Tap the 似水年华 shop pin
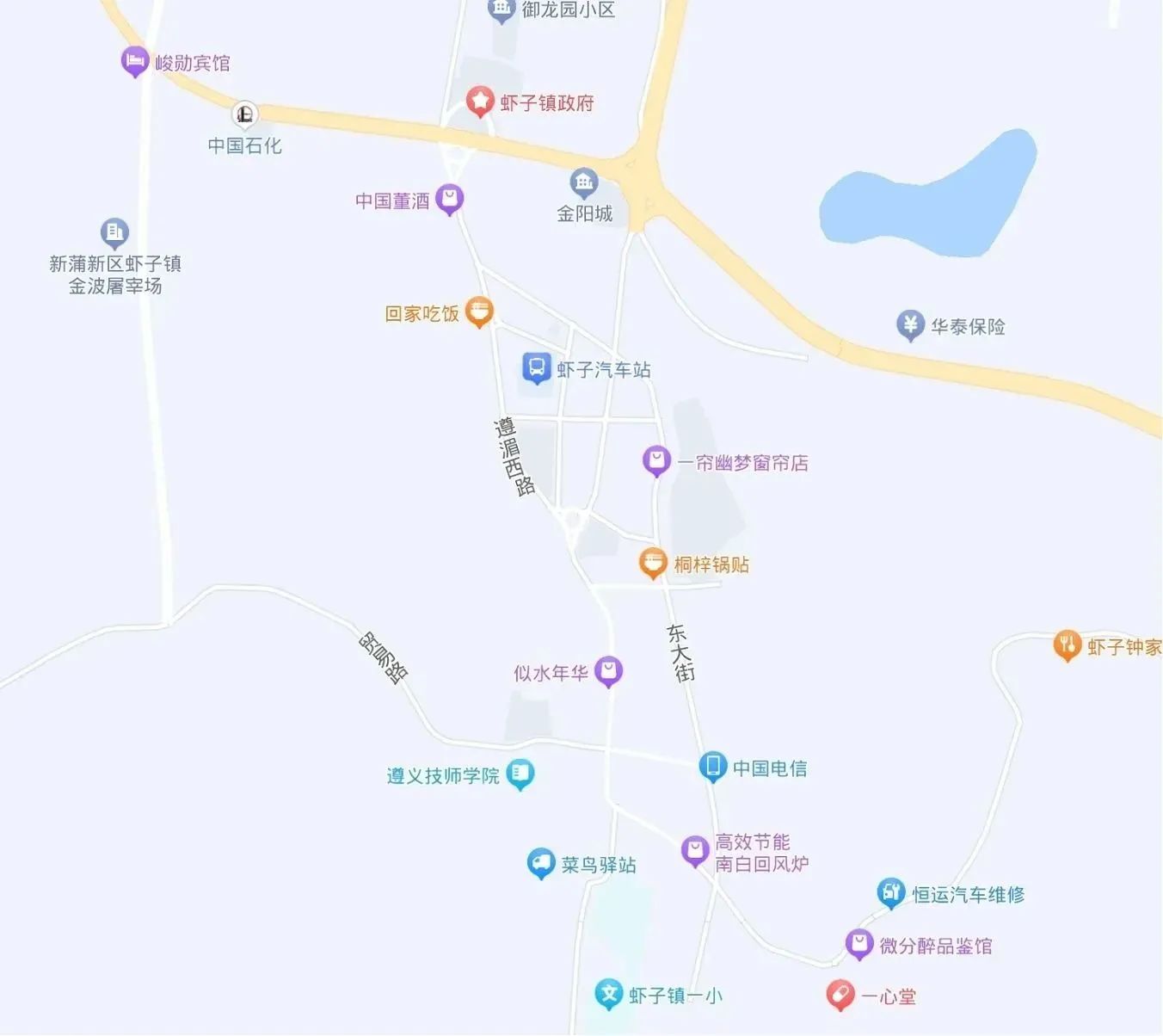 (608, 670)
